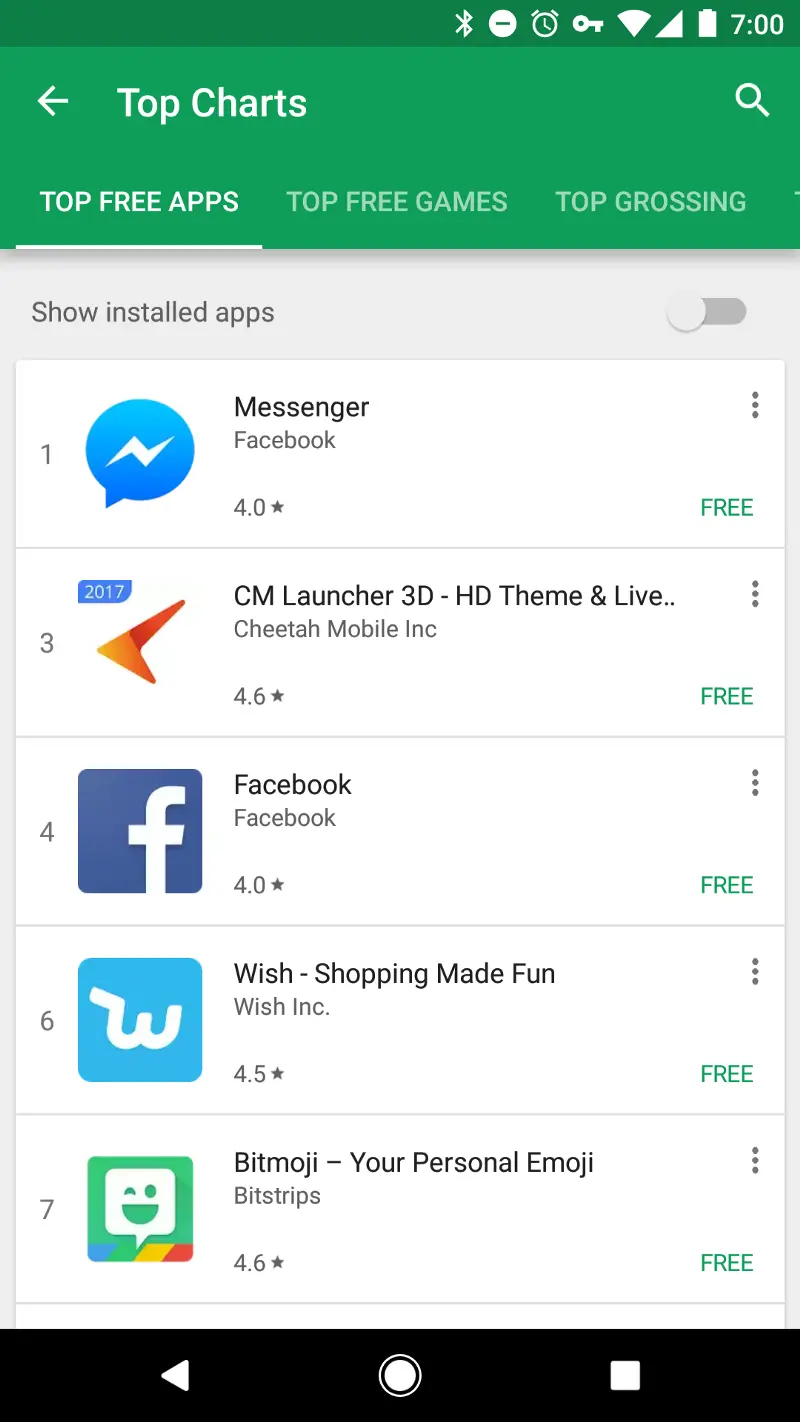Screen dimensions: 800x1422
Task: Open the CM Launcher 3D listing
Action: click(400, 643)
